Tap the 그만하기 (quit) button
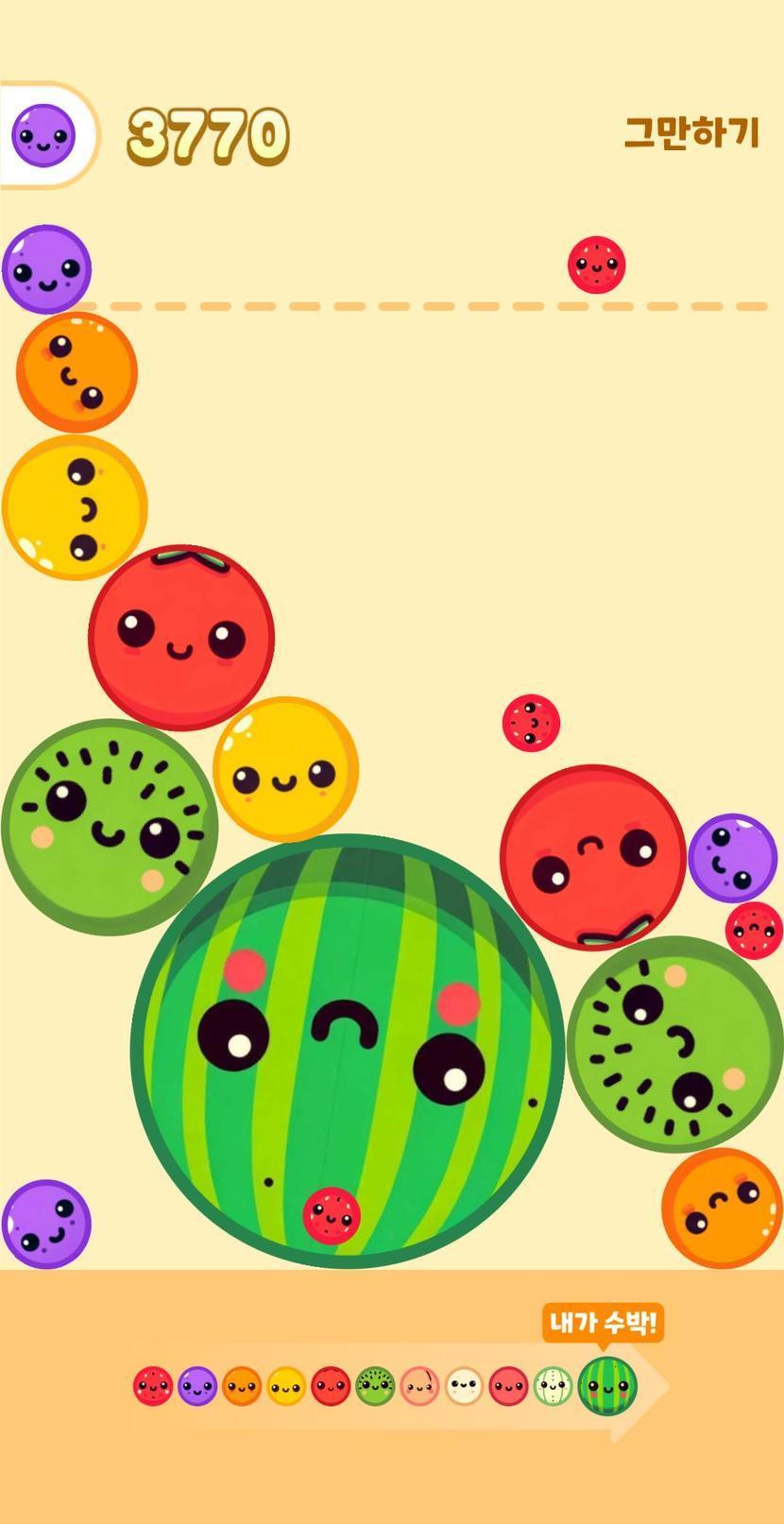This screenshot has height=1524, width=784. [x=691, y=133]
